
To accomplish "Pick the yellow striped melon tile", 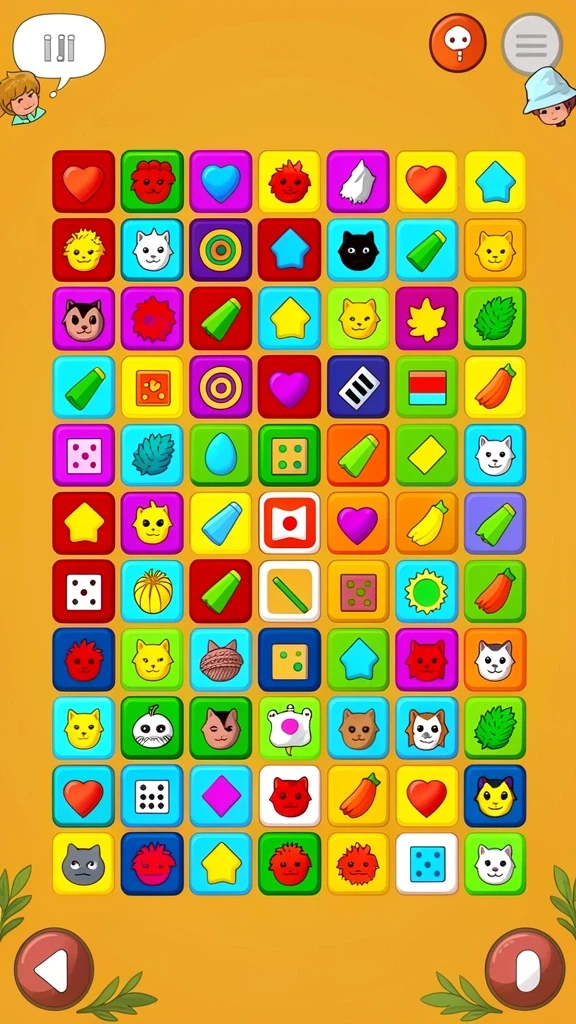I will point(152,591).
